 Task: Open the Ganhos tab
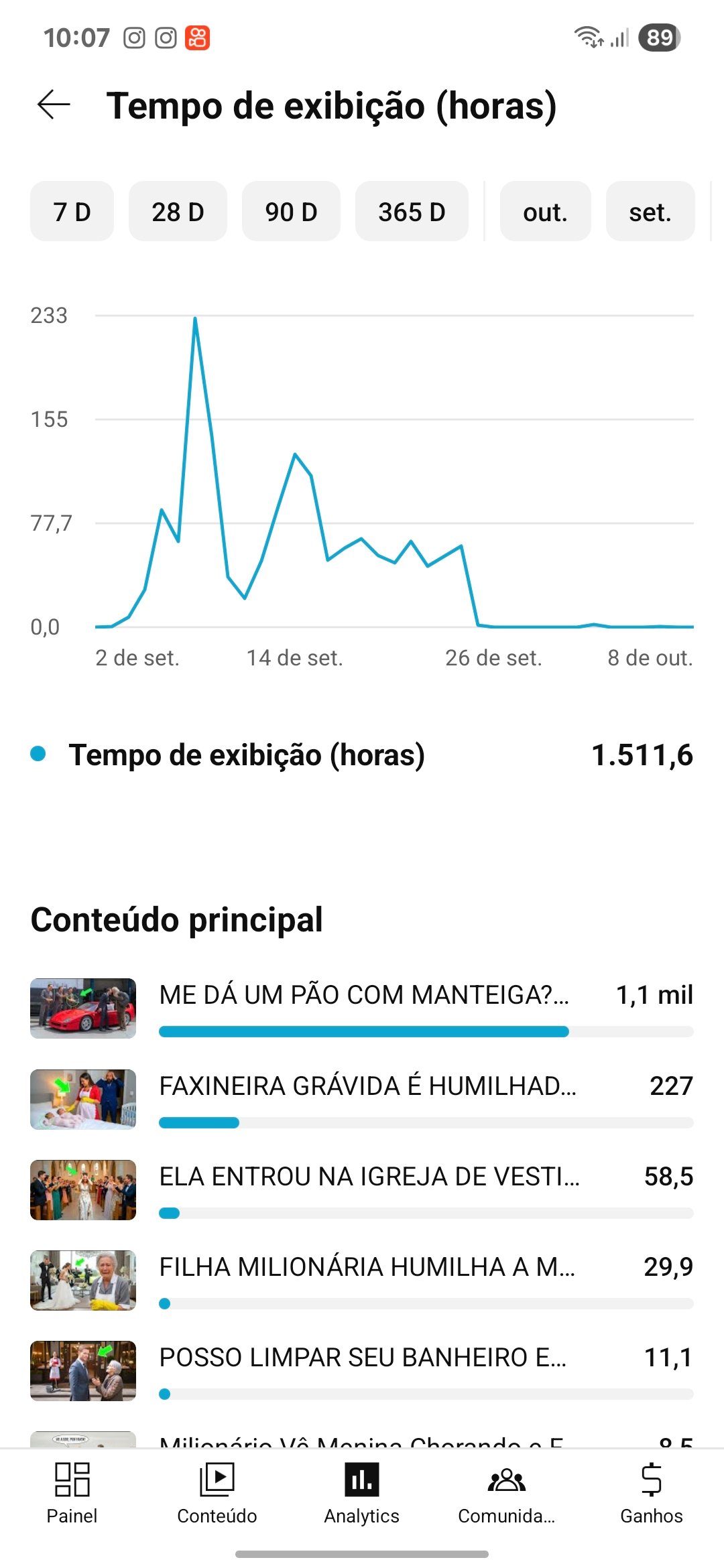[x=651, y=1492]
